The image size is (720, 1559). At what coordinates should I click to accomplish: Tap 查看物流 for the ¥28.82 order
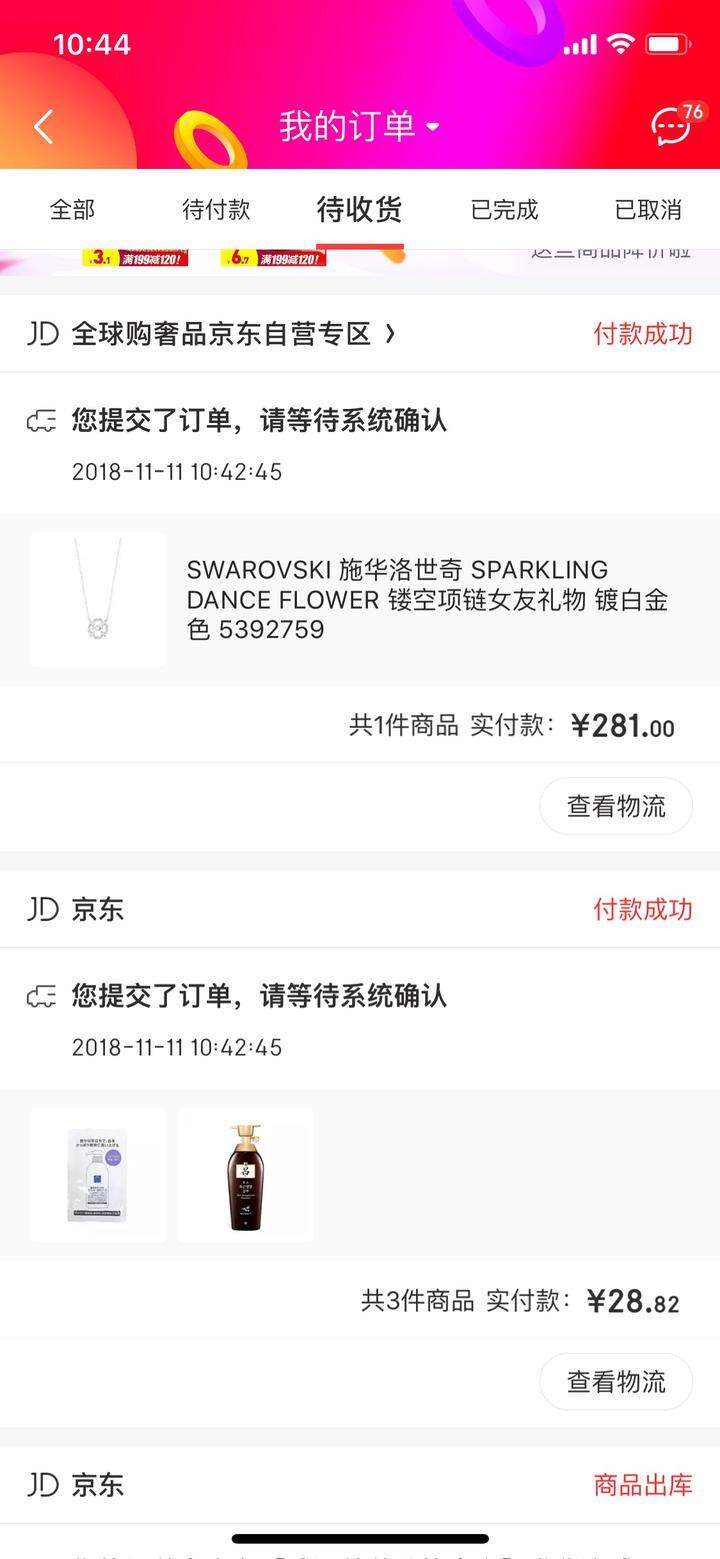click(x=616, y=1382)
